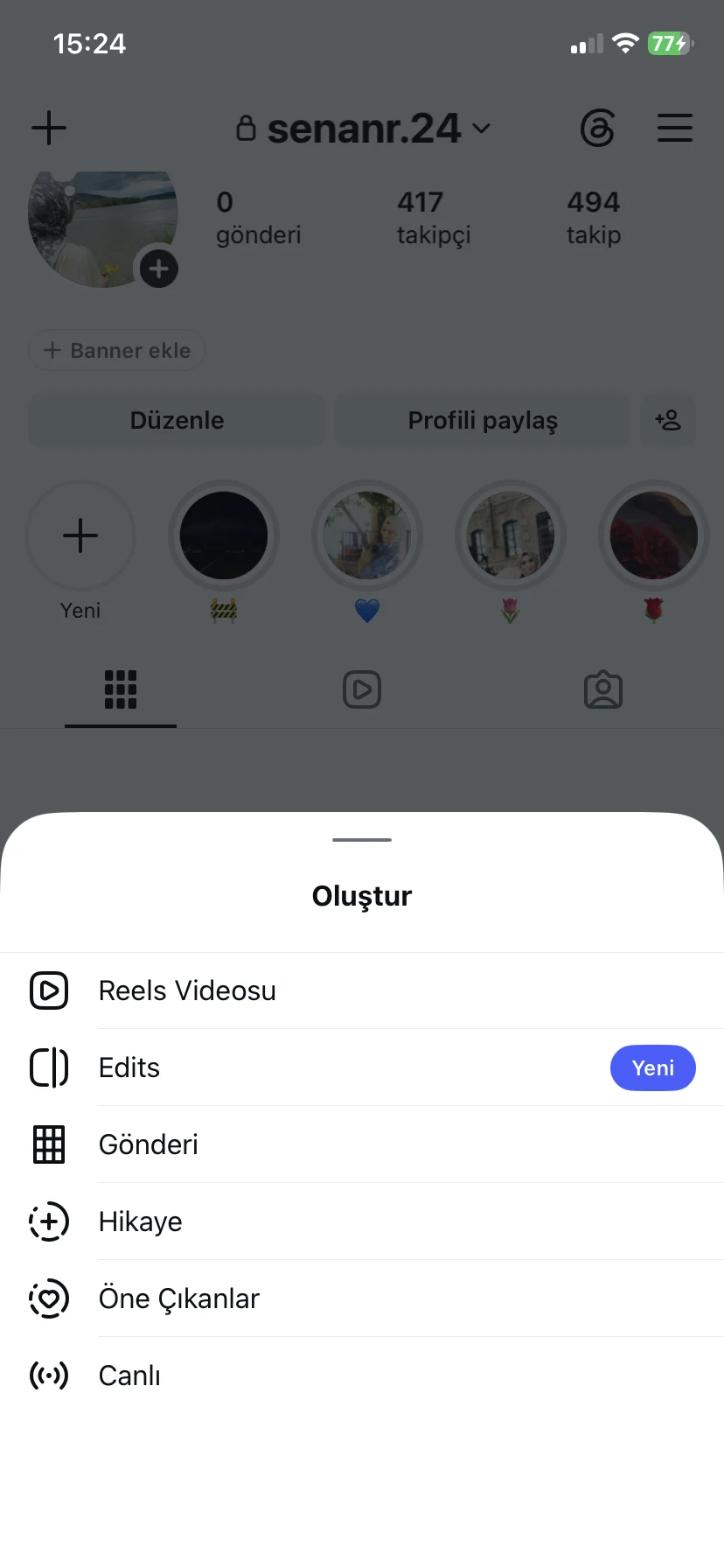Create a Yeni highlight circle
The image size is (724, 1568).
(80, 535)
